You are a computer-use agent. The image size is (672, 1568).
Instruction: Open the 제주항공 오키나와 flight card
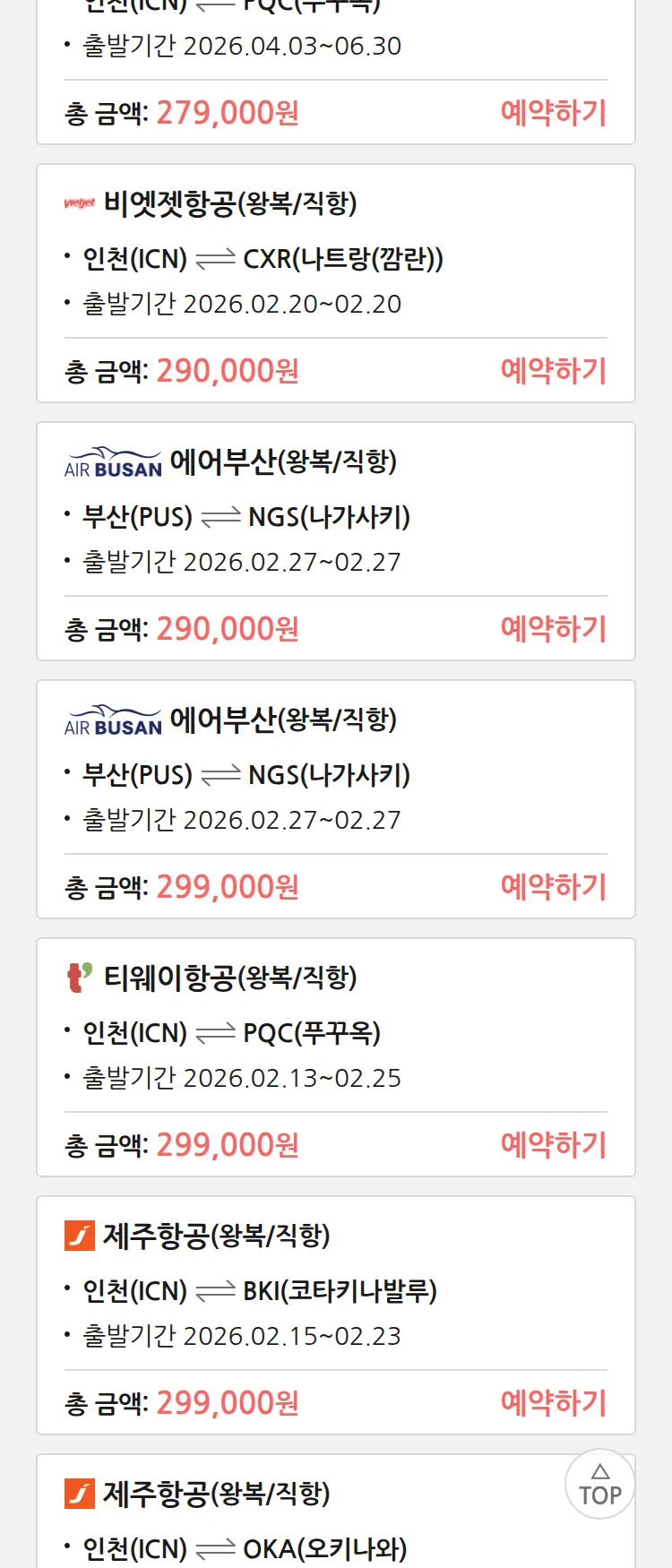pyautogui.click(x=269, y=1523)
